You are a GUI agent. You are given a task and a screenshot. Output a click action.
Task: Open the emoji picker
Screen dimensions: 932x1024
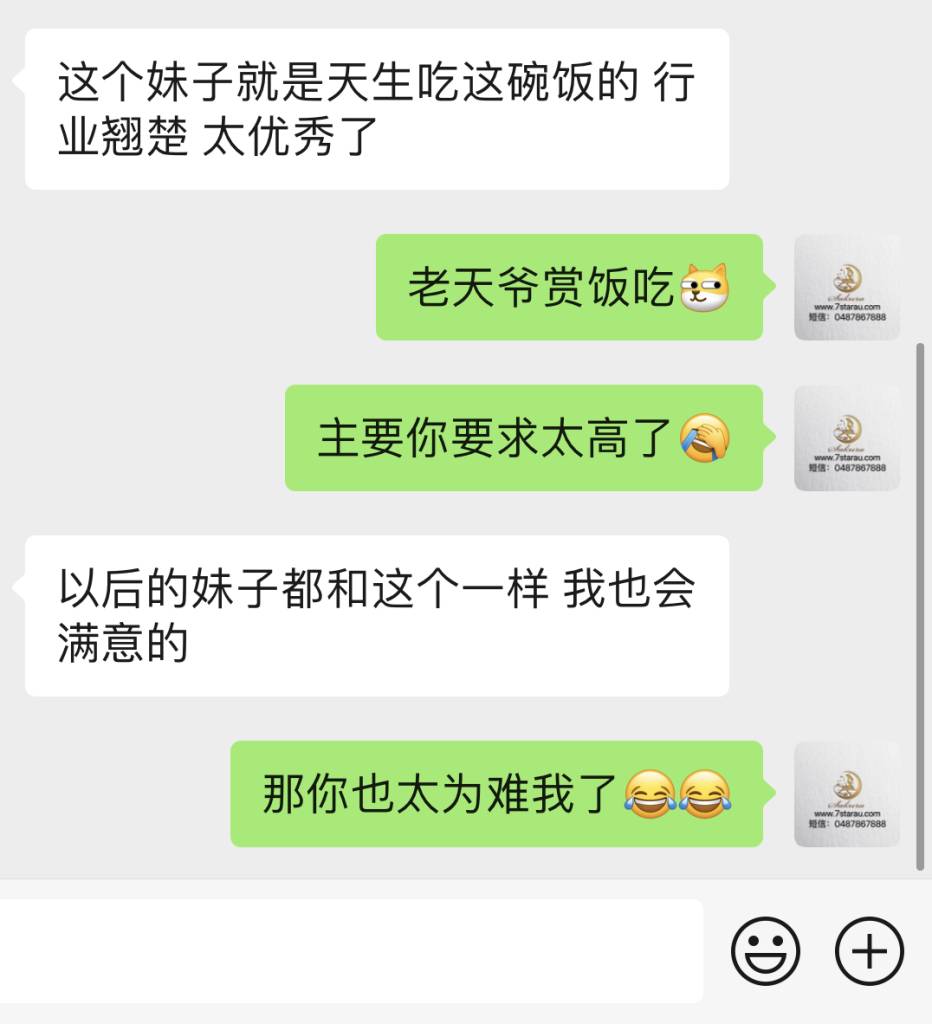766,951
